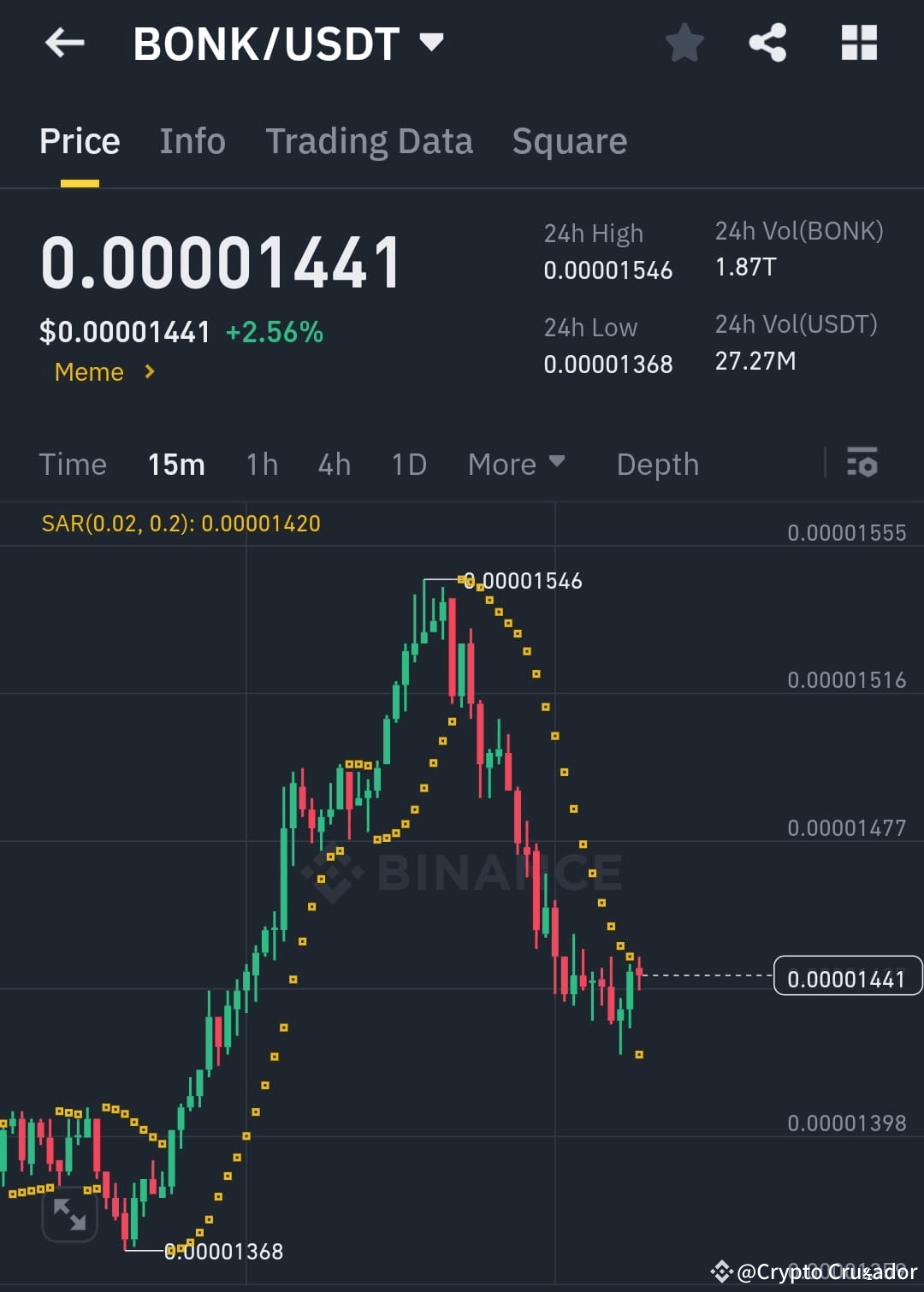Image resolution: width=924 pixels, height=1292 pixels.
Task: Select the Info section
Action: [192, 140]
